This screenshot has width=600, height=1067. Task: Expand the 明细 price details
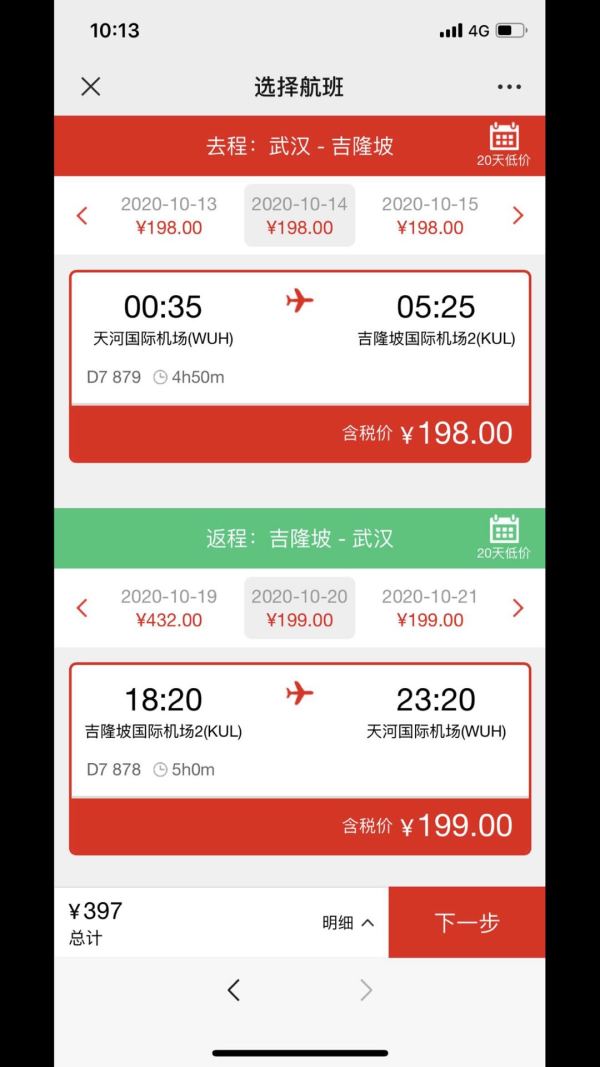348,923
